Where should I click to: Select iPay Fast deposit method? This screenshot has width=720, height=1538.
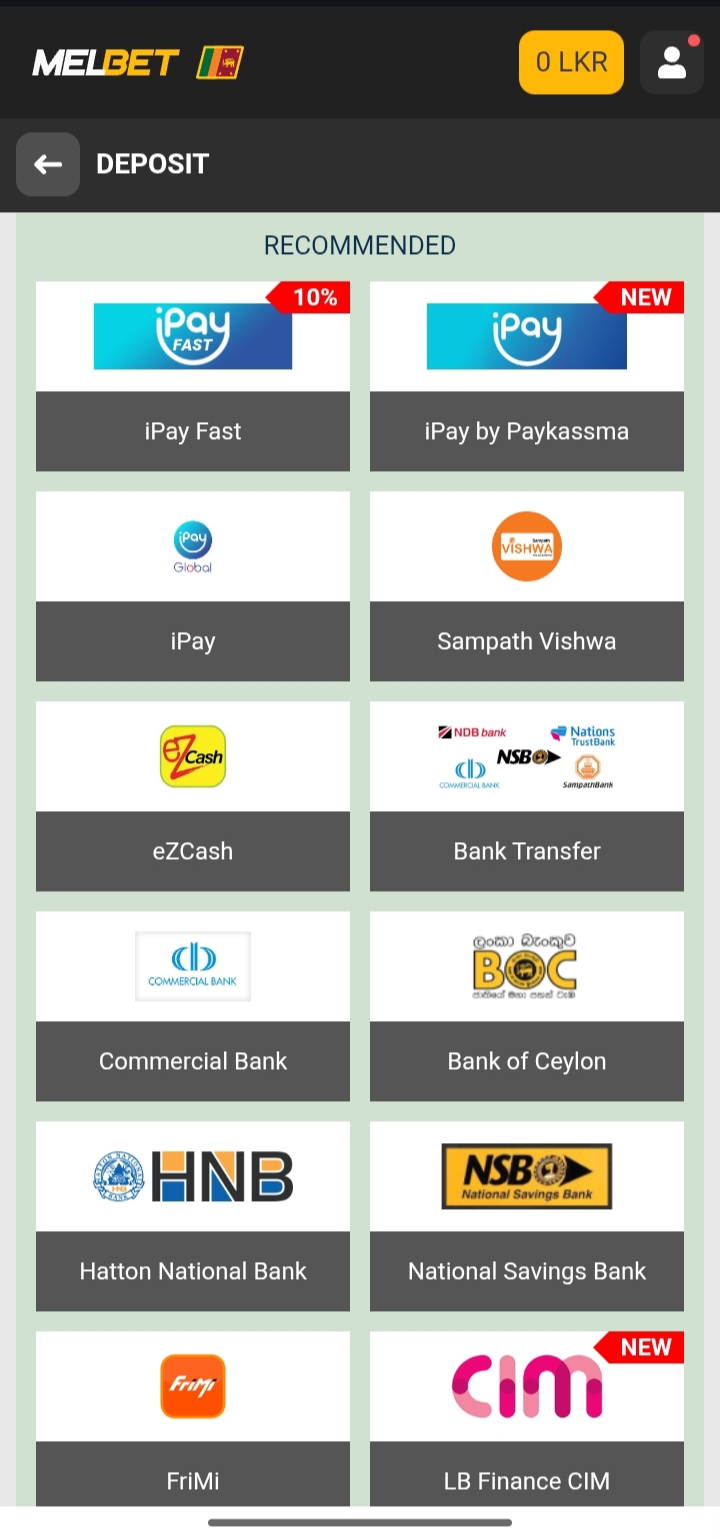click(193, 376)
